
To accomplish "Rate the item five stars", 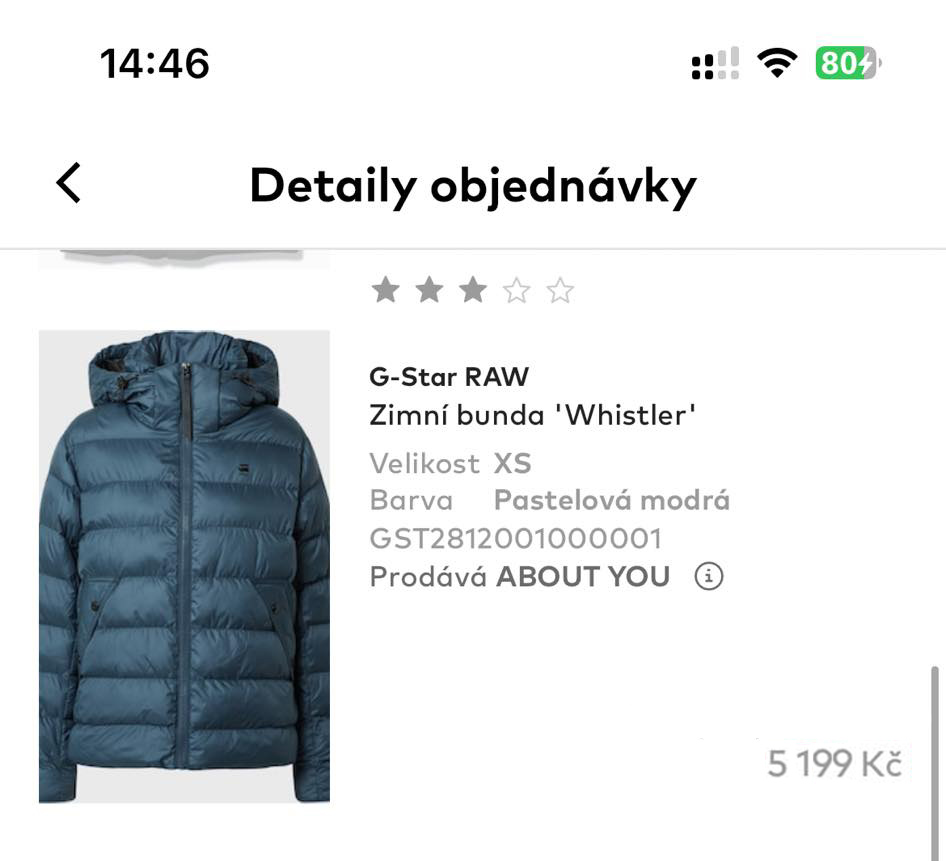I will pyautogui.click(x=561, y=291).
